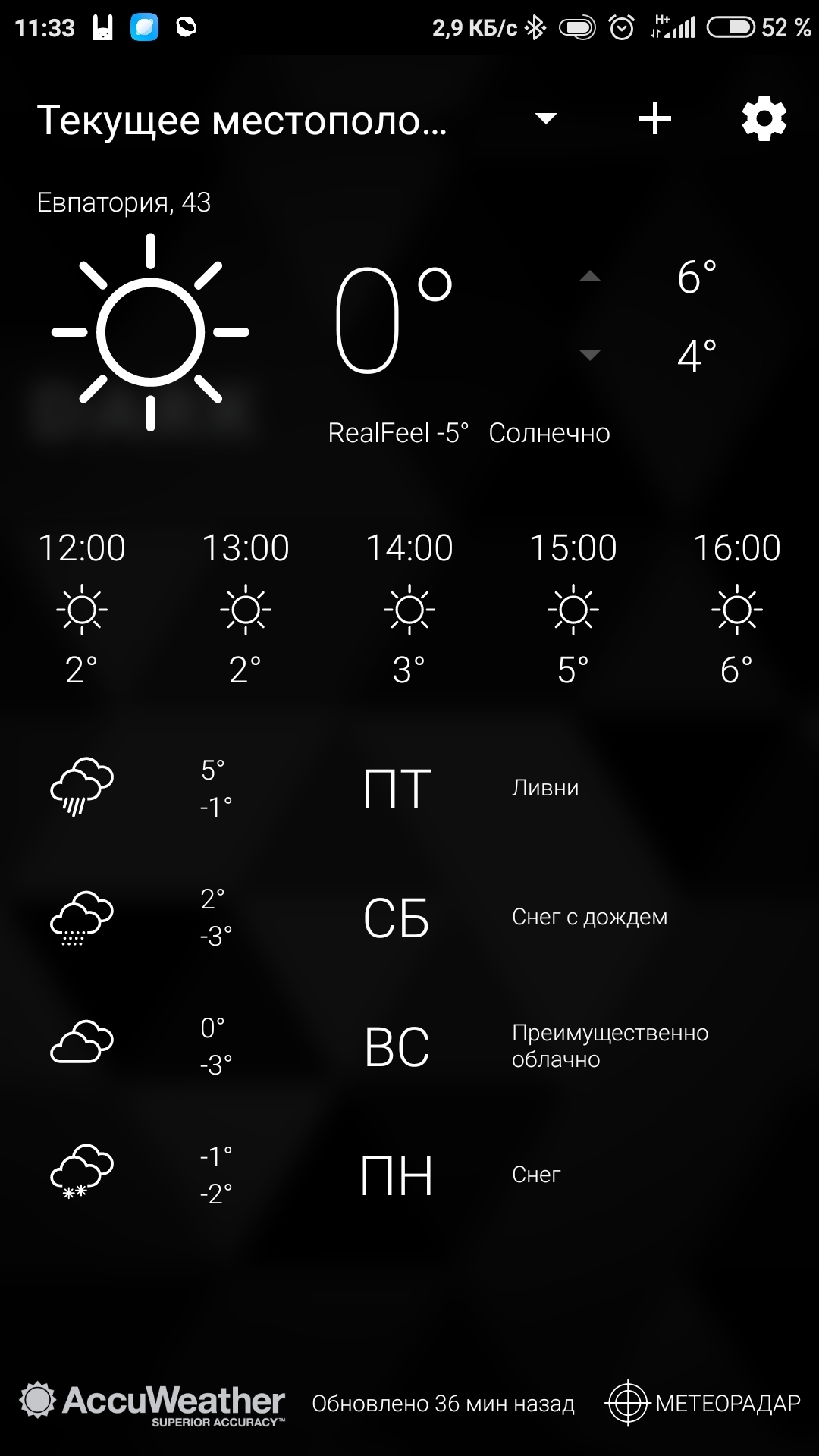Screen dimensions: 819x1456
Task: Open the СБ forecast row
Action: click(x=409, y=917)
